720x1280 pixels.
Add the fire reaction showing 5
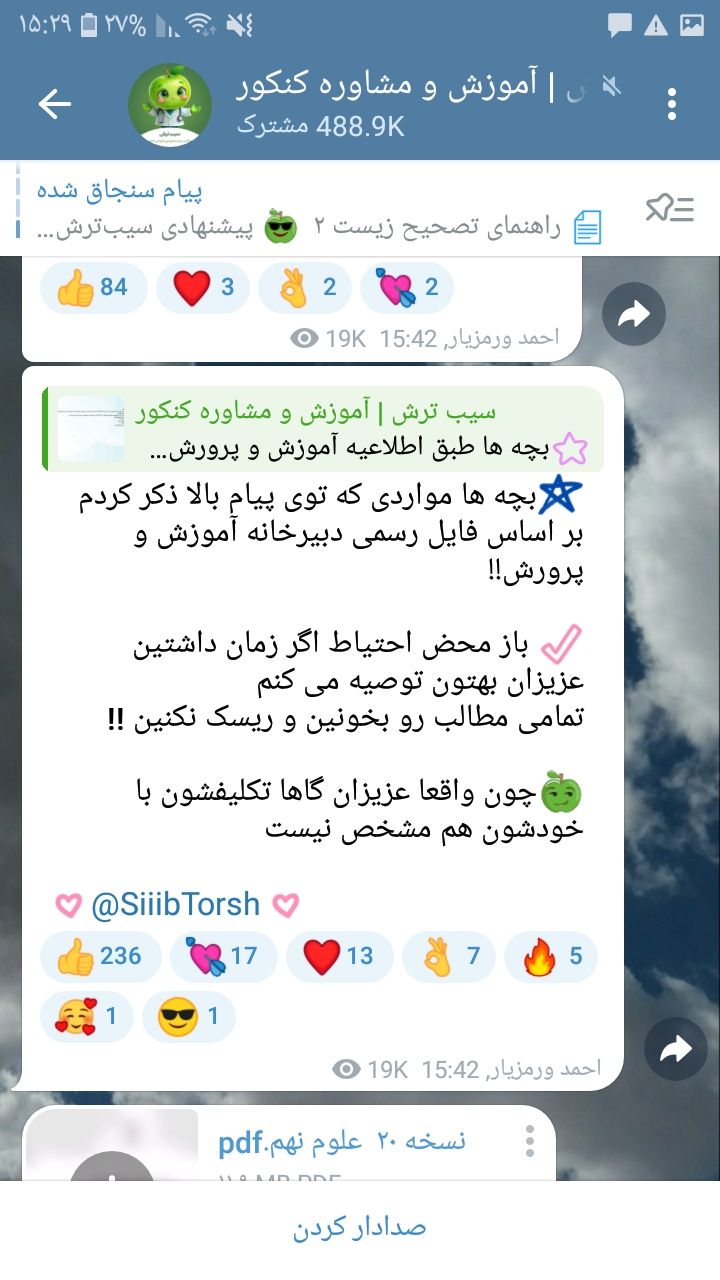click(x=551, y=957)
